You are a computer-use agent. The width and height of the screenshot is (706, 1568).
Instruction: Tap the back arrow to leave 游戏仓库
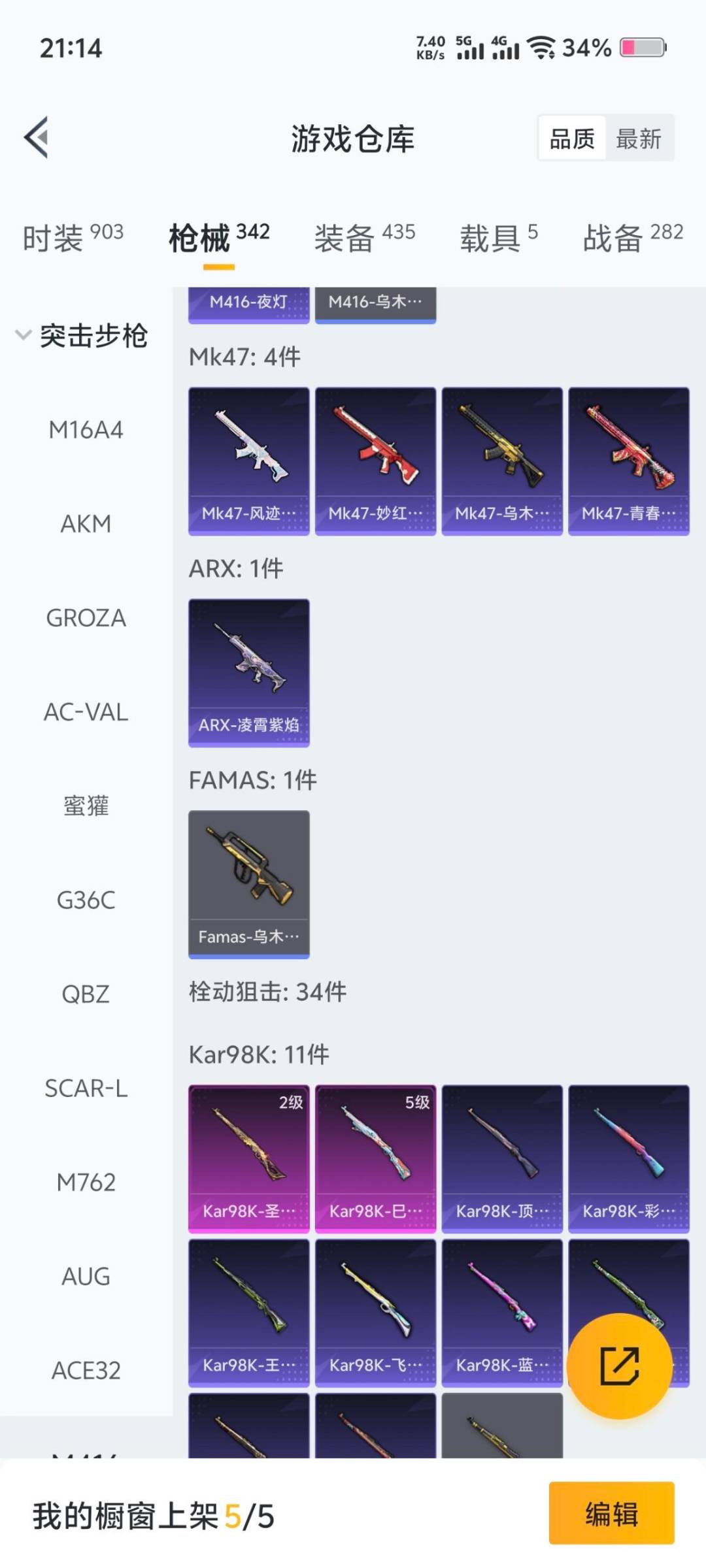pos(37,138)
